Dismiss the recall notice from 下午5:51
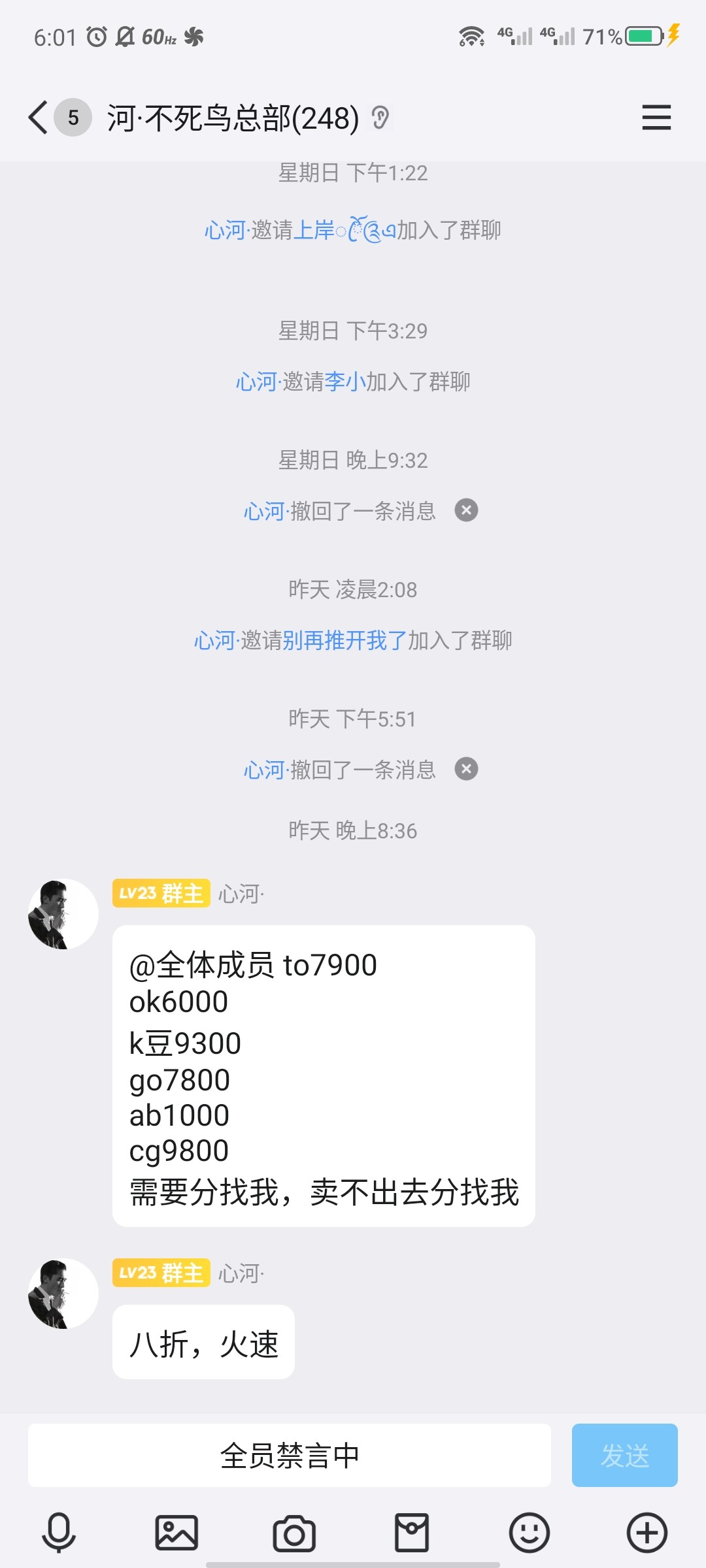 (x=466, y=769)
